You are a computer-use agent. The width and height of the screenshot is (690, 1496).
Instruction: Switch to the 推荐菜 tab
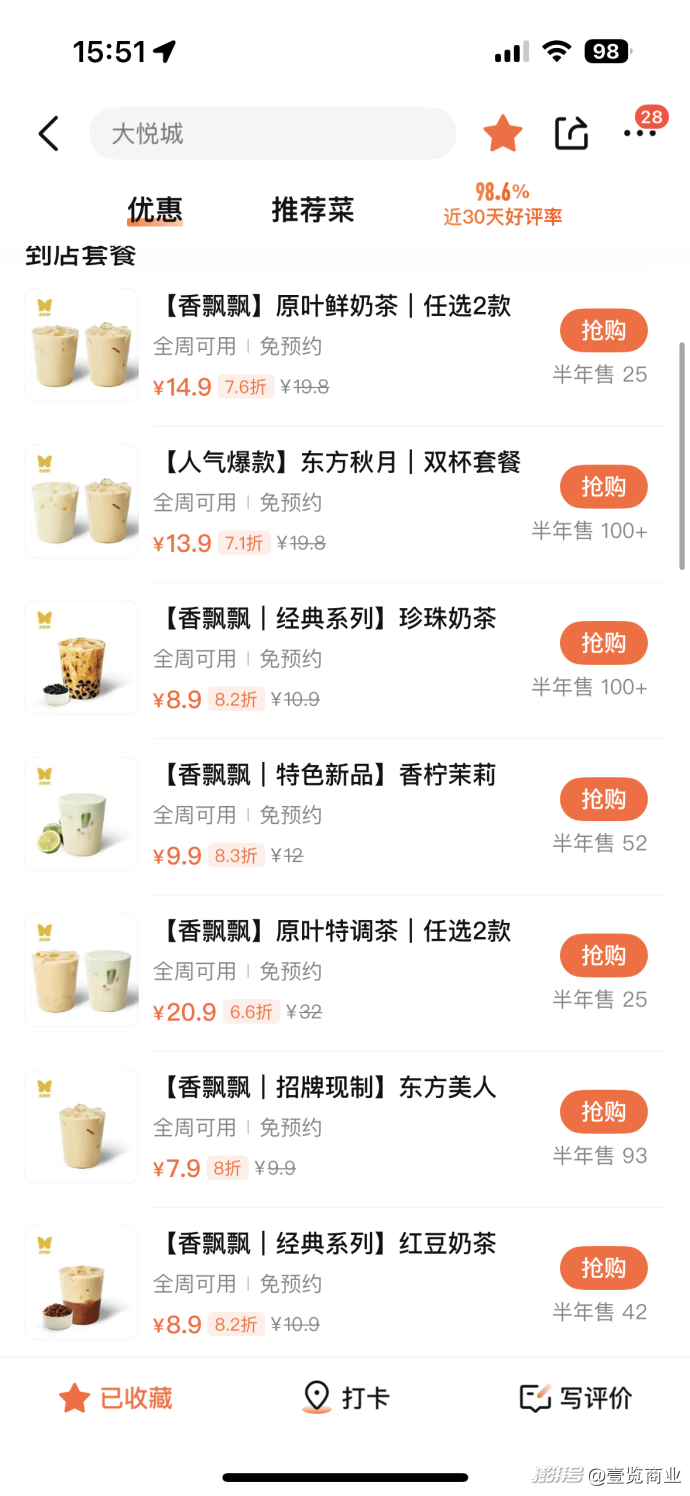point(313,210)
